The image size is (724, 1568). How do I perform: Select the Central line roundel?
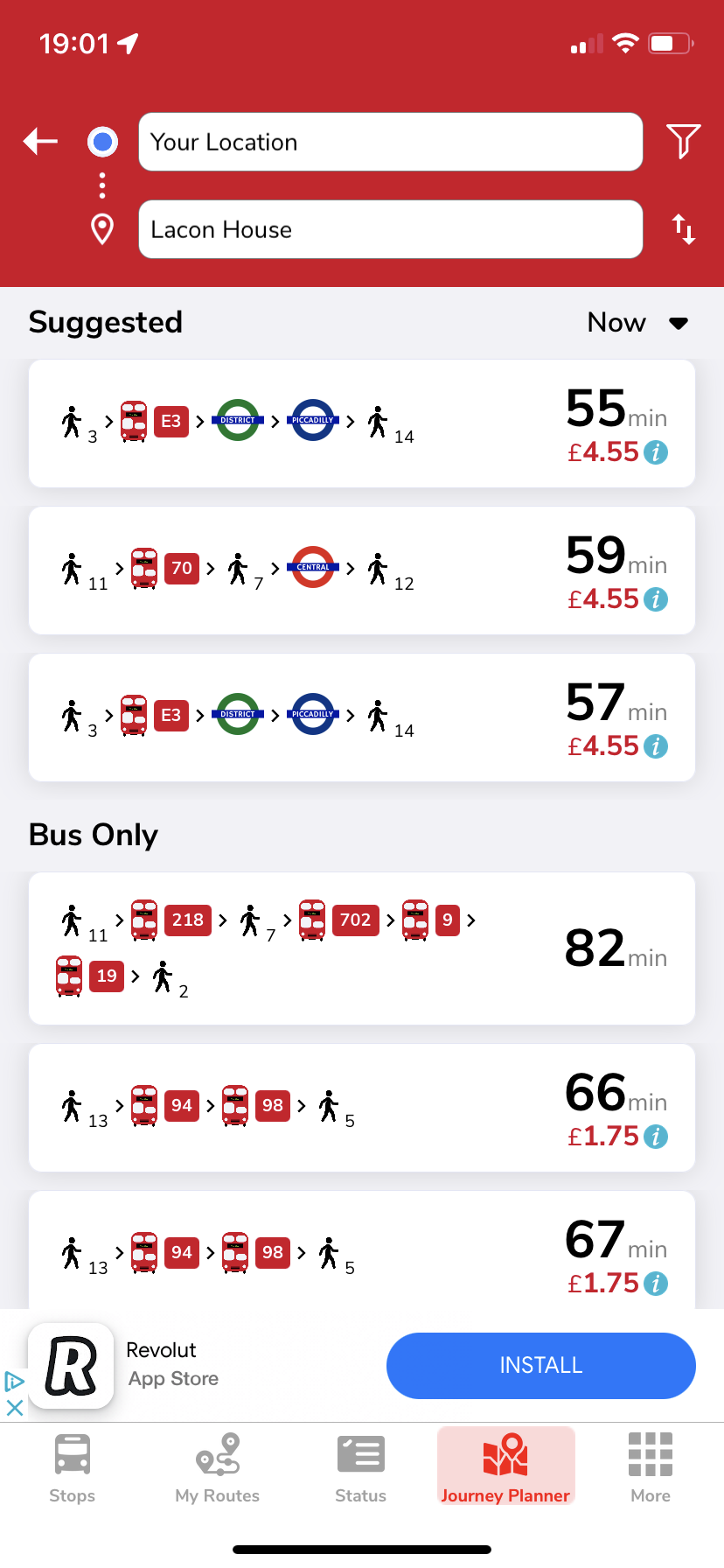[312, 568]
